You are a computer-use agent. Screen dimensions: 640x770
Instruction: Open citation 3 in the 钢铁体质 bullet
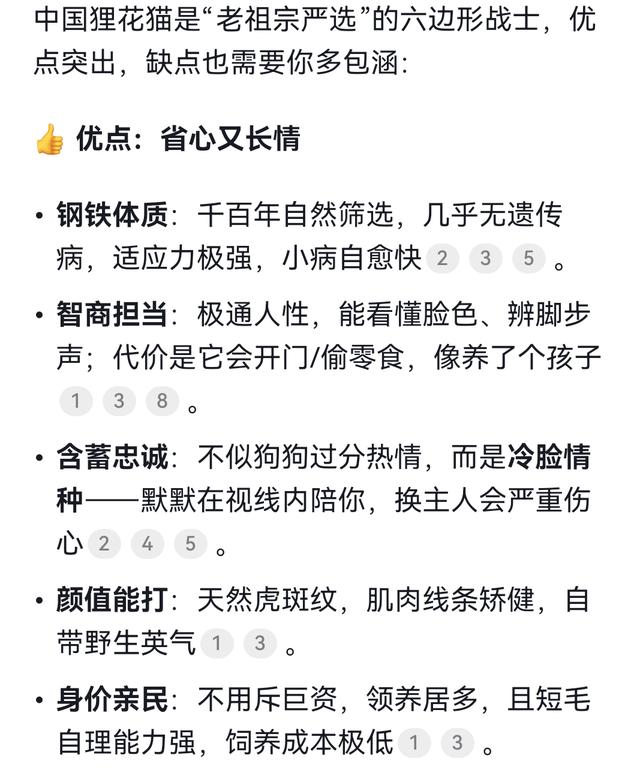click(485, 259)
